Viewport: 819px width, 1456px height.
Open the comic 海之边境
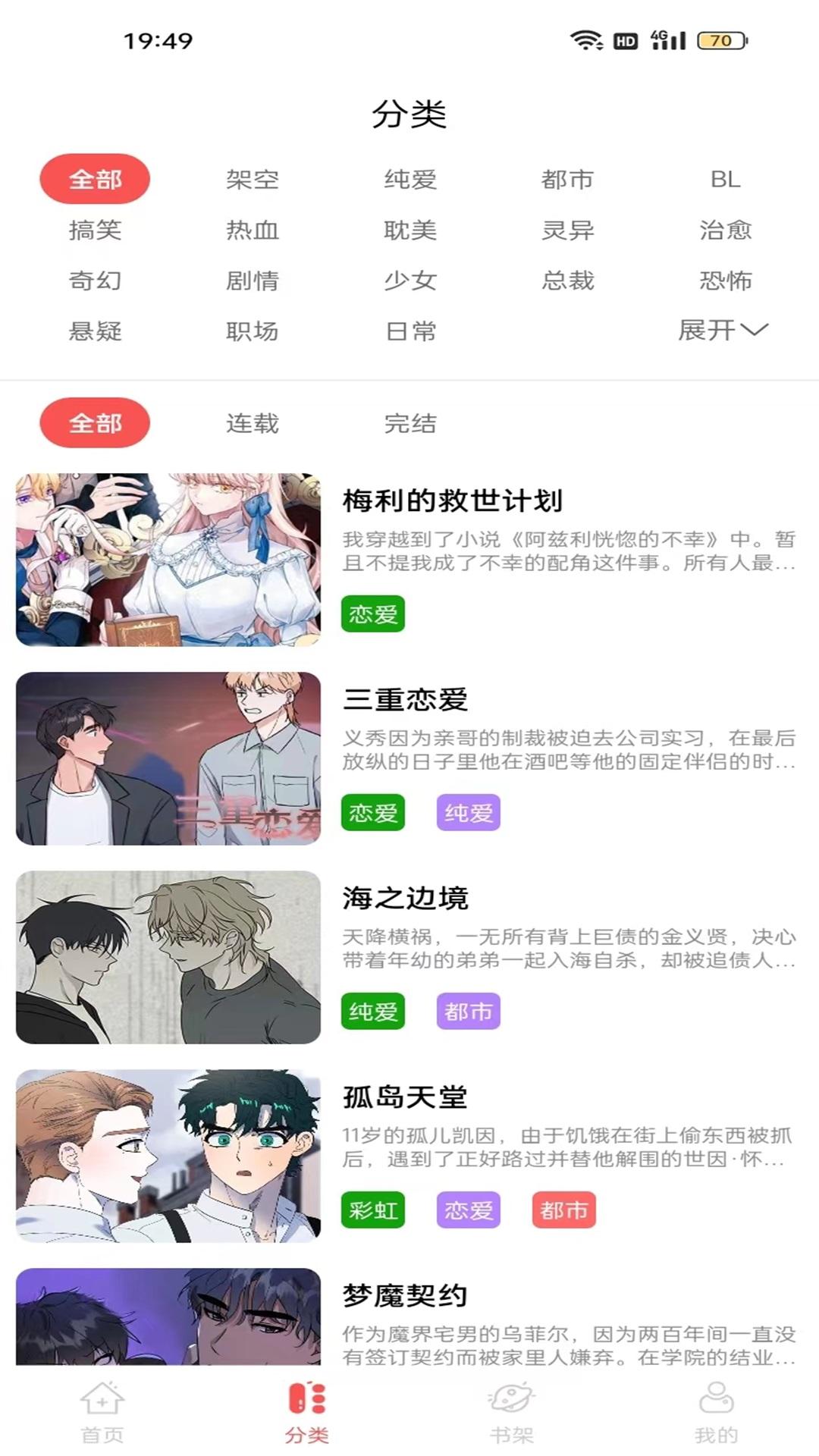click(x=407, y=899)
